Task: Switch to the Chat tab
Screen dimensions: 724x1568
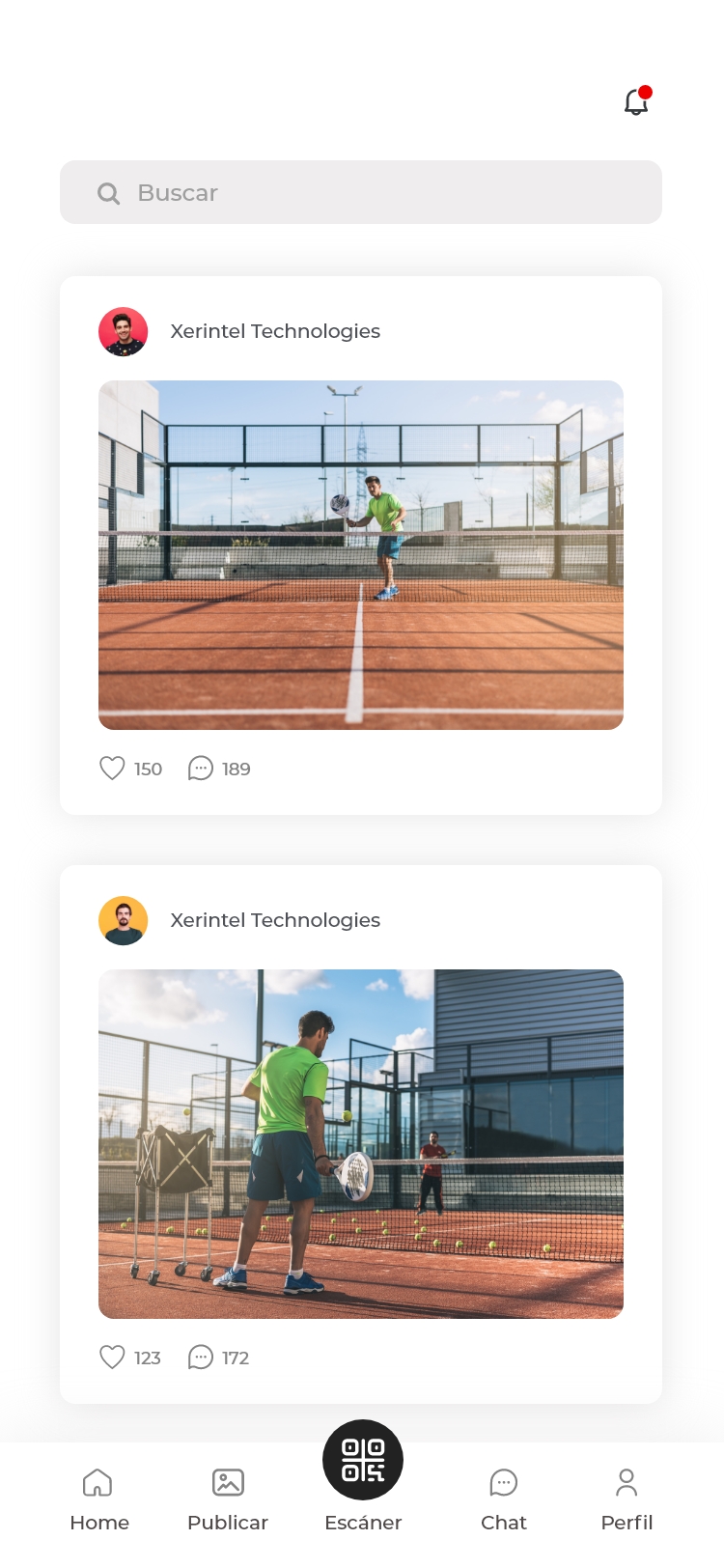Action: 504,1498
